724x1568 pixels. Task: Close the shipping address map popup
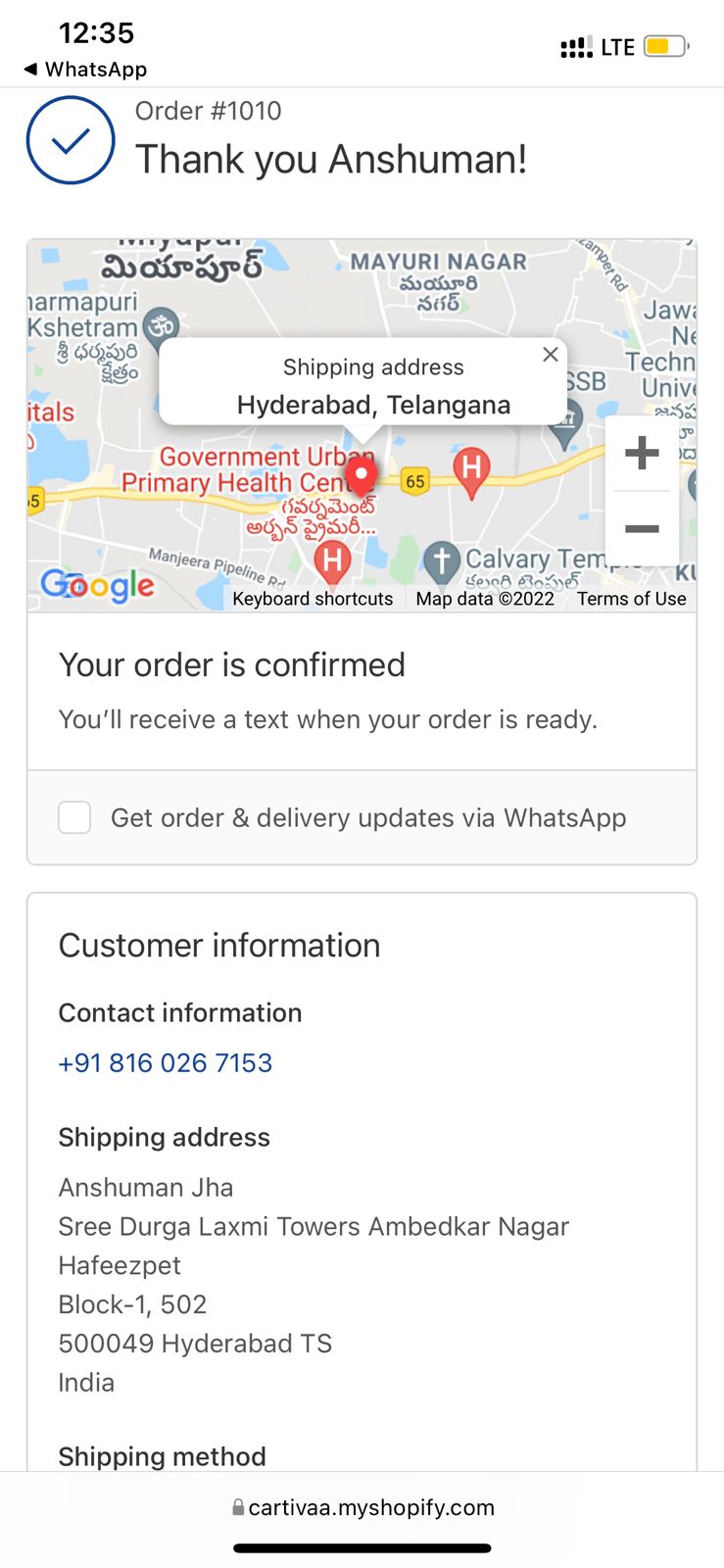point(551,355)
